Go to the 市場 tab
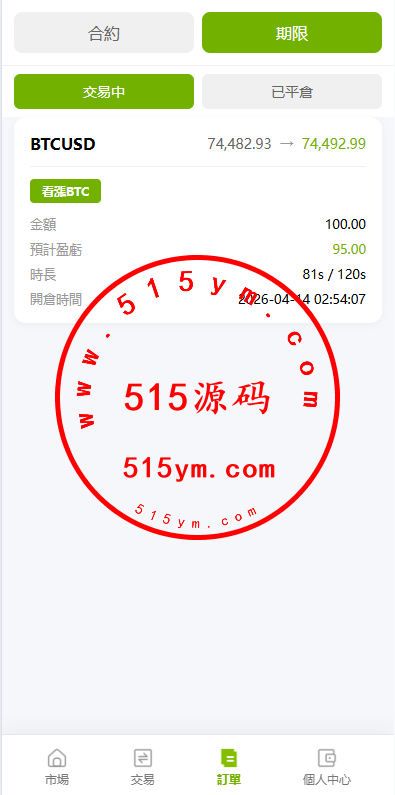Screen dimensions: 395x795 [57, 767]
